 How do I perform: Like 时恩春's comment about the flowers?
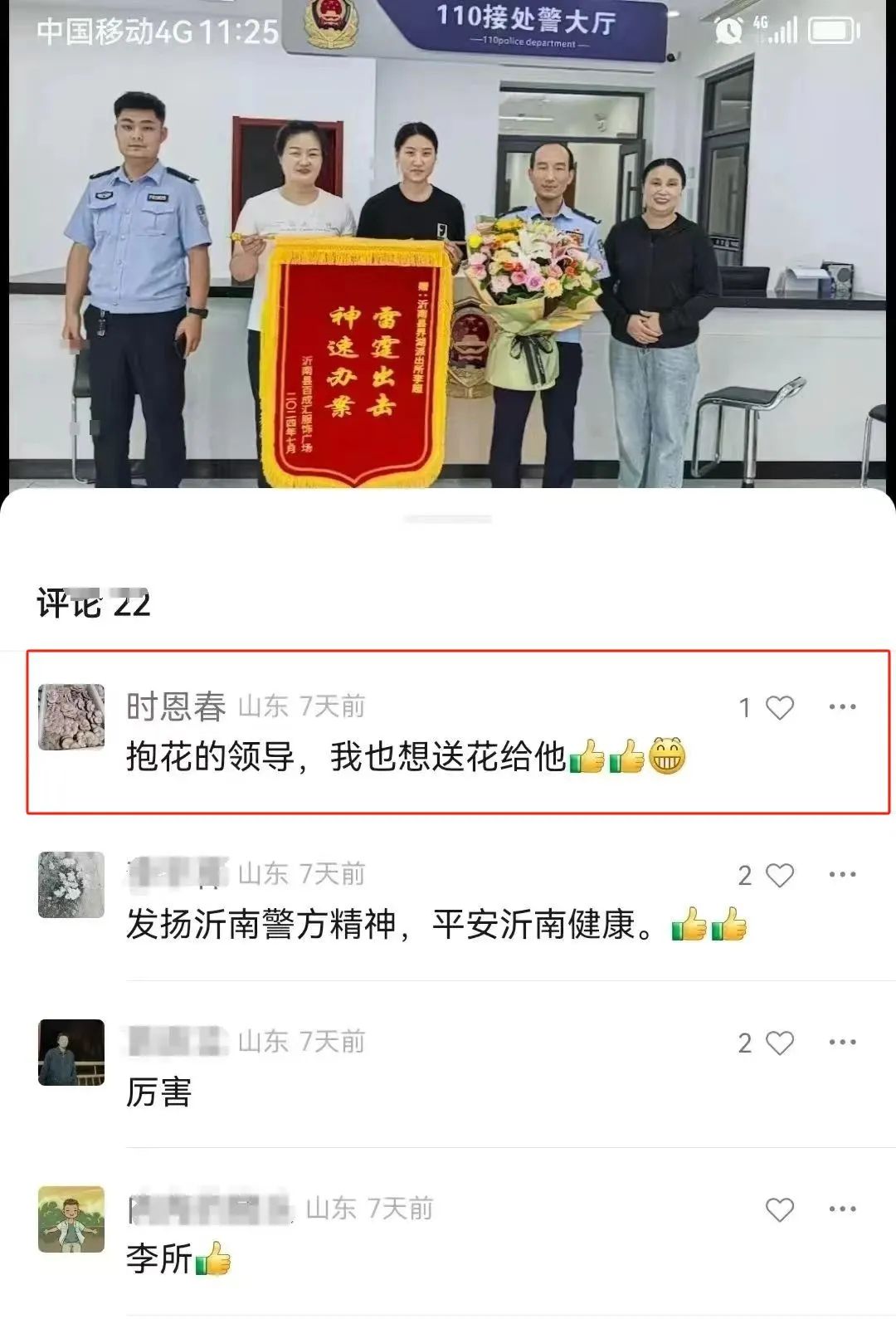(779, 708)
